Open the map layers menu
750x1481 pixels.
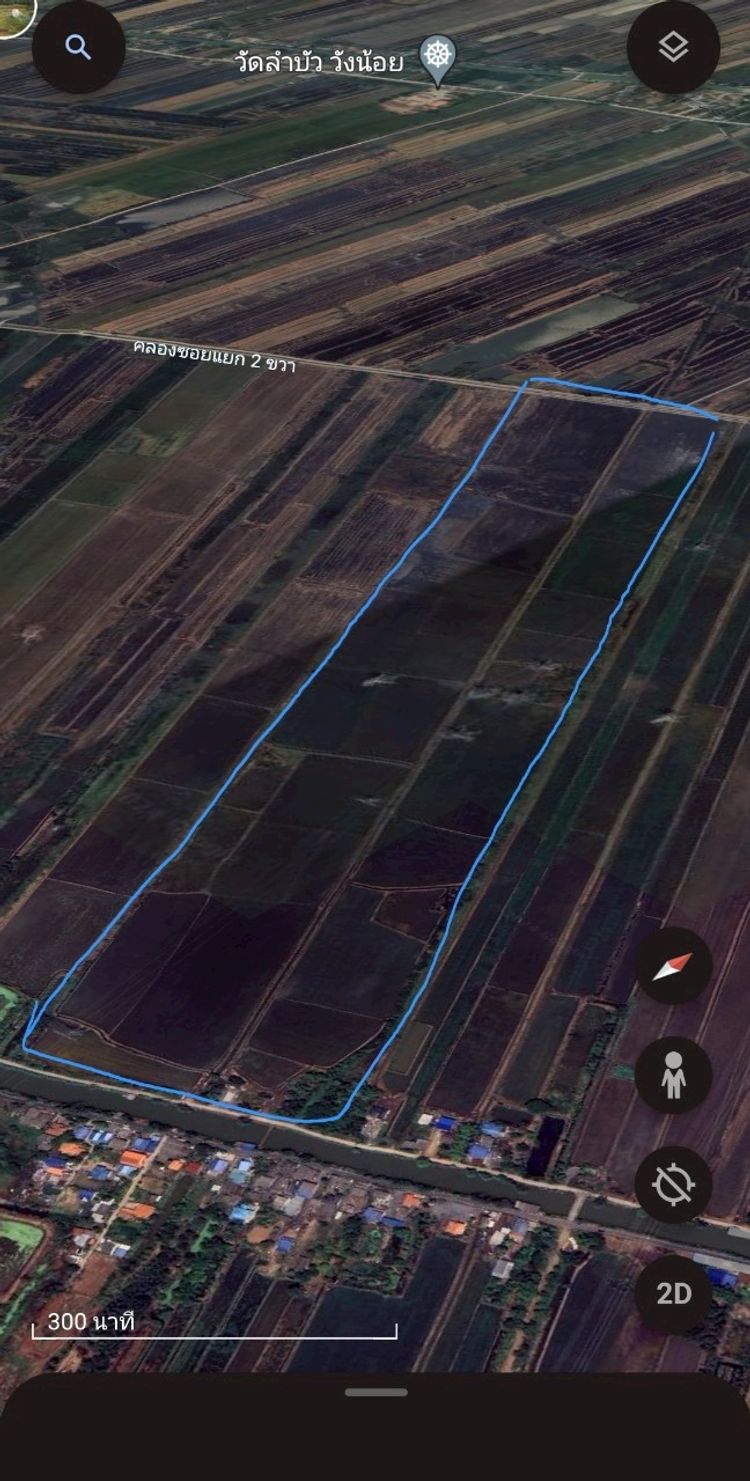[x=673, y=47]
